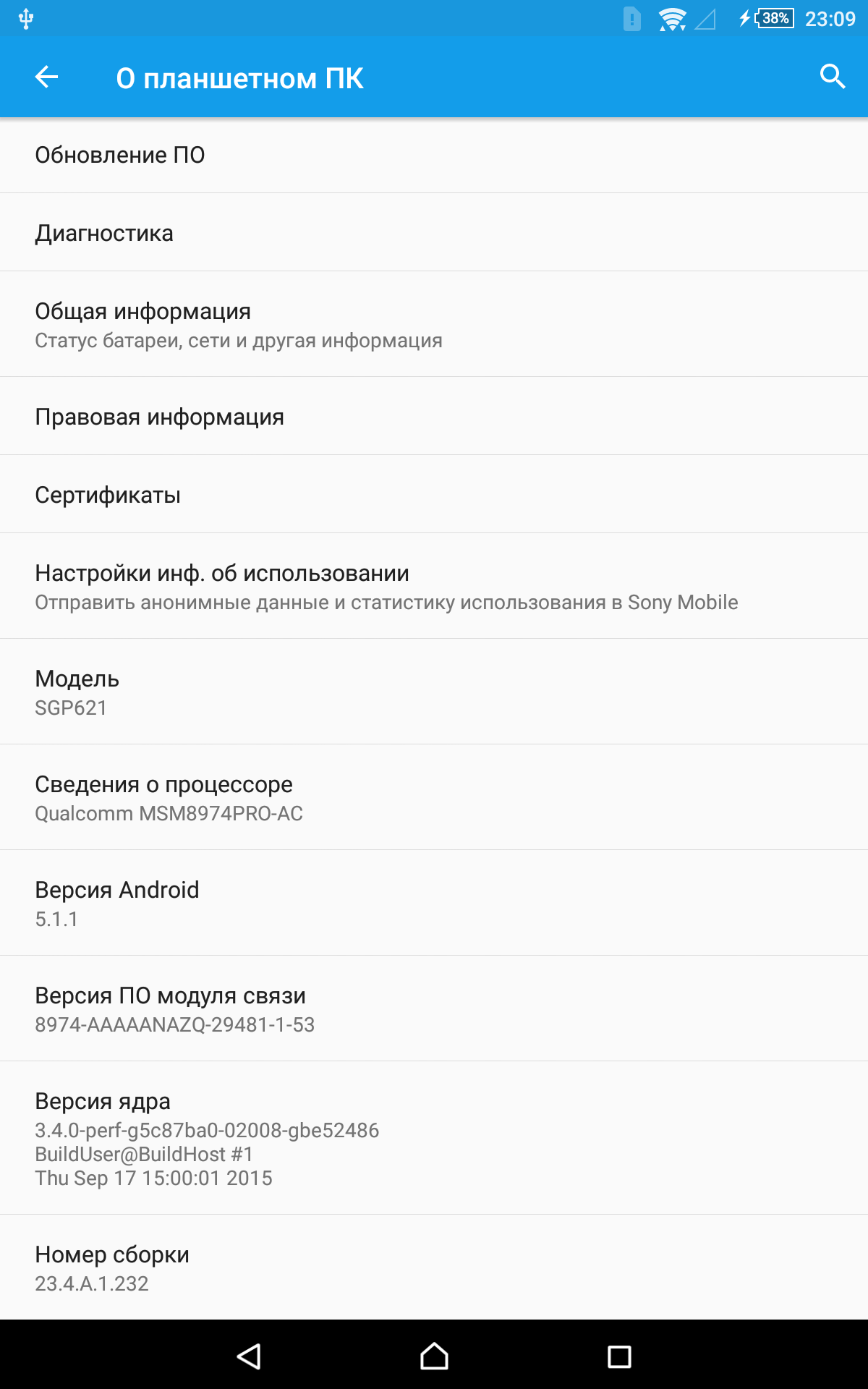
Task: Tap the system home button
Action: [x=434, y=1356]
